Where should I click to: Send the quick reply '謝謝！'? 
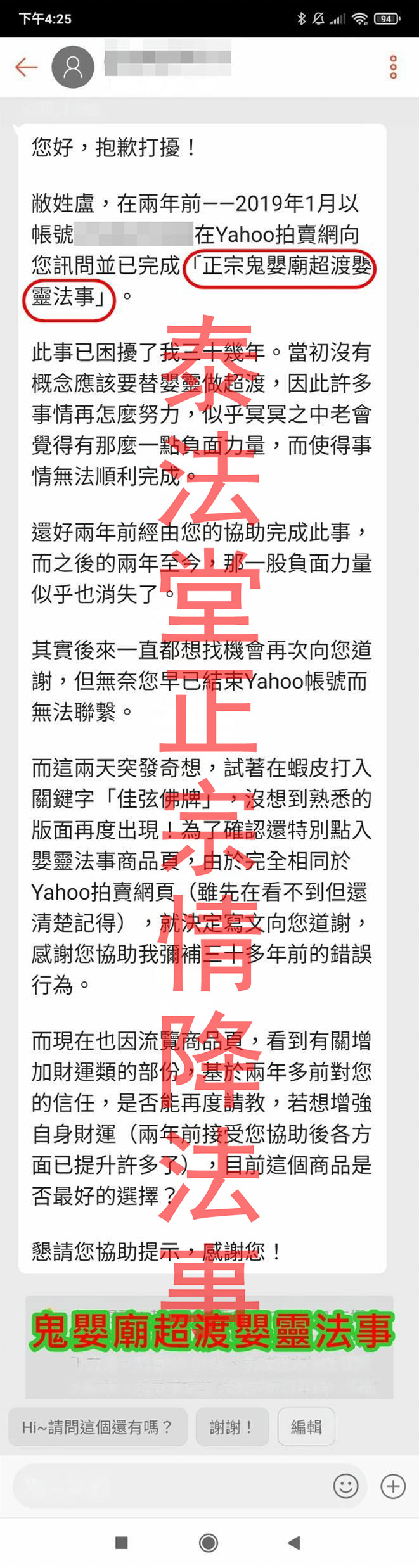230,1426
